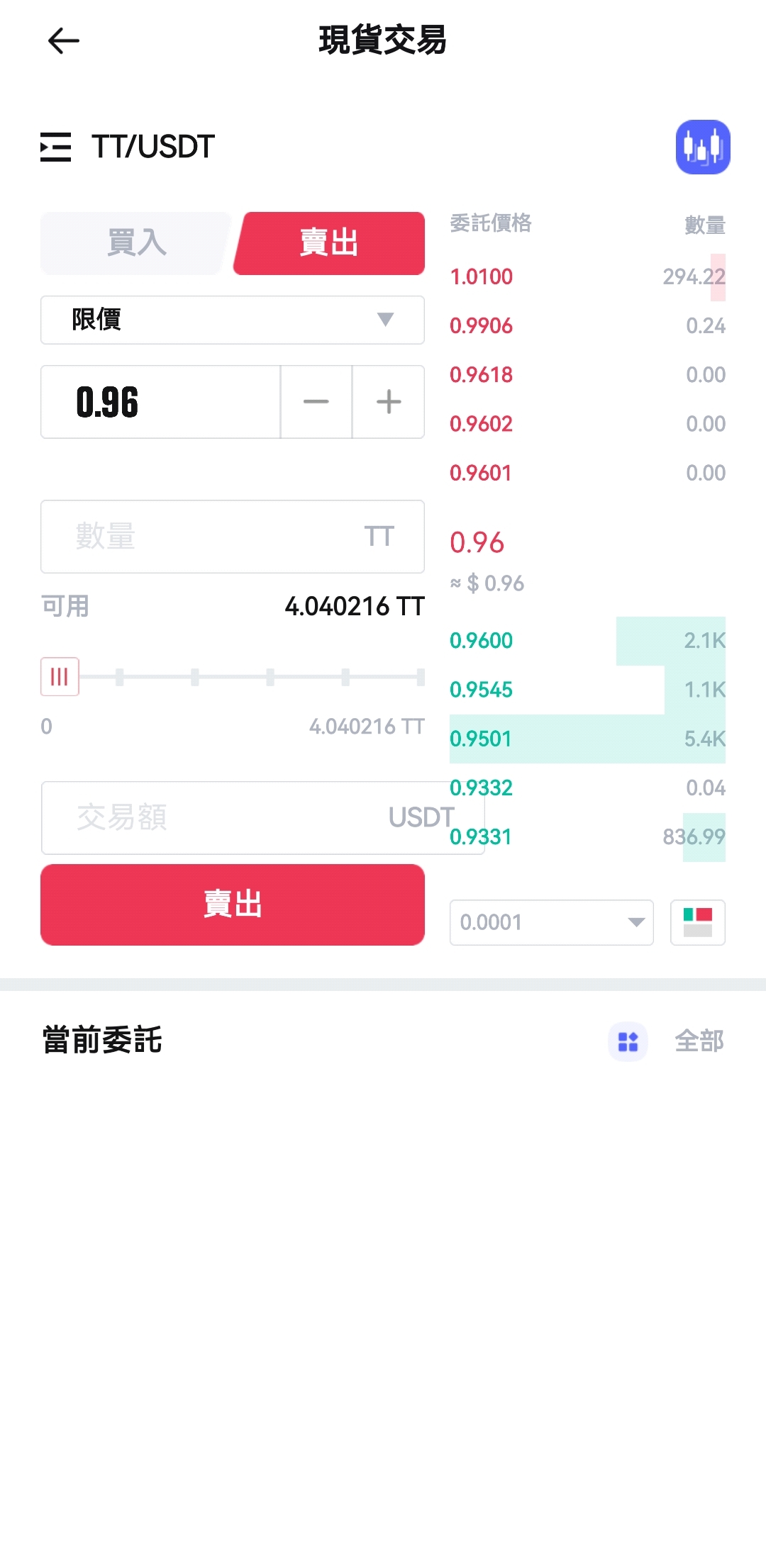Select the 賣出 tab
The width and height of the screenshot is (766, 1568).
pos(329,243)
